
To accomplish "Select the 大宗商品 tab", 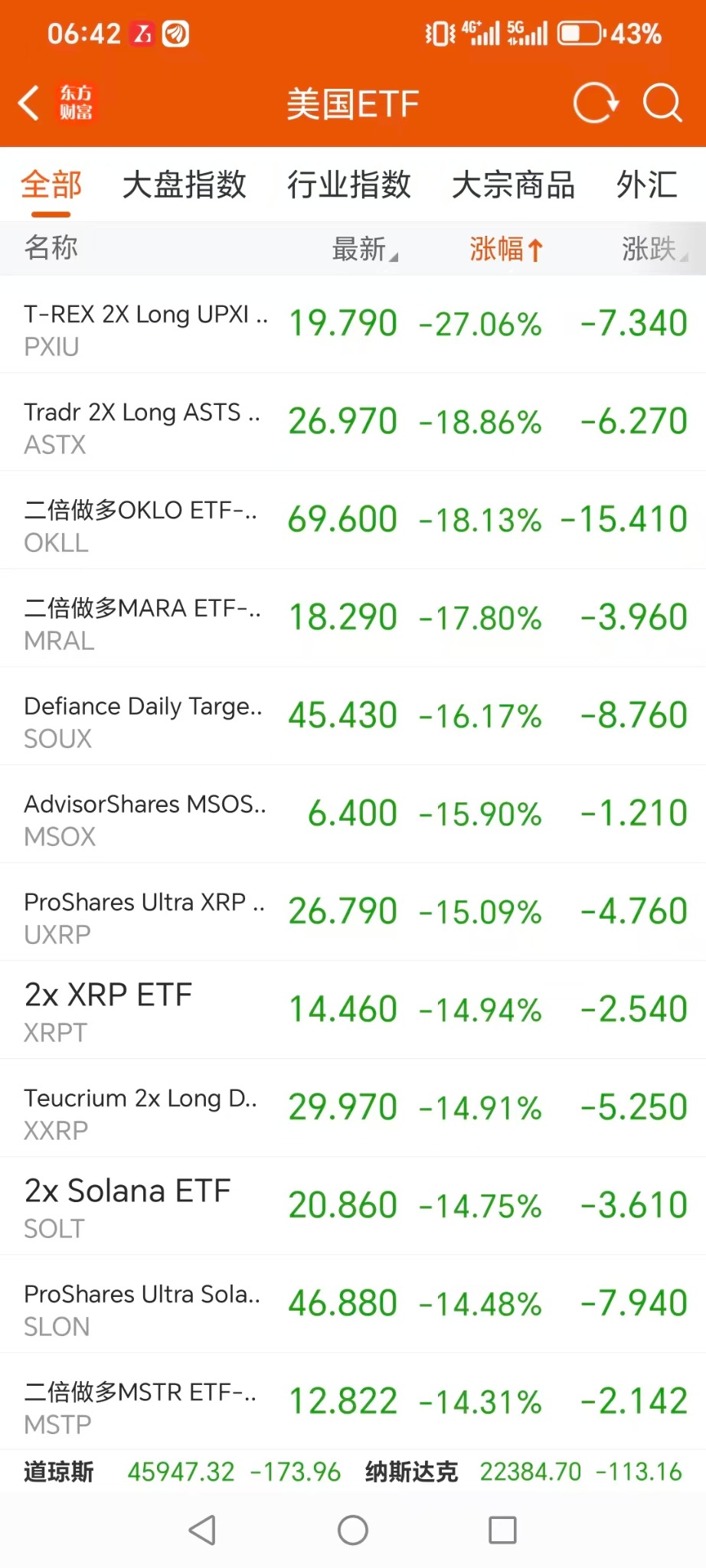I will pyautogui.click(x=513, y=185).
